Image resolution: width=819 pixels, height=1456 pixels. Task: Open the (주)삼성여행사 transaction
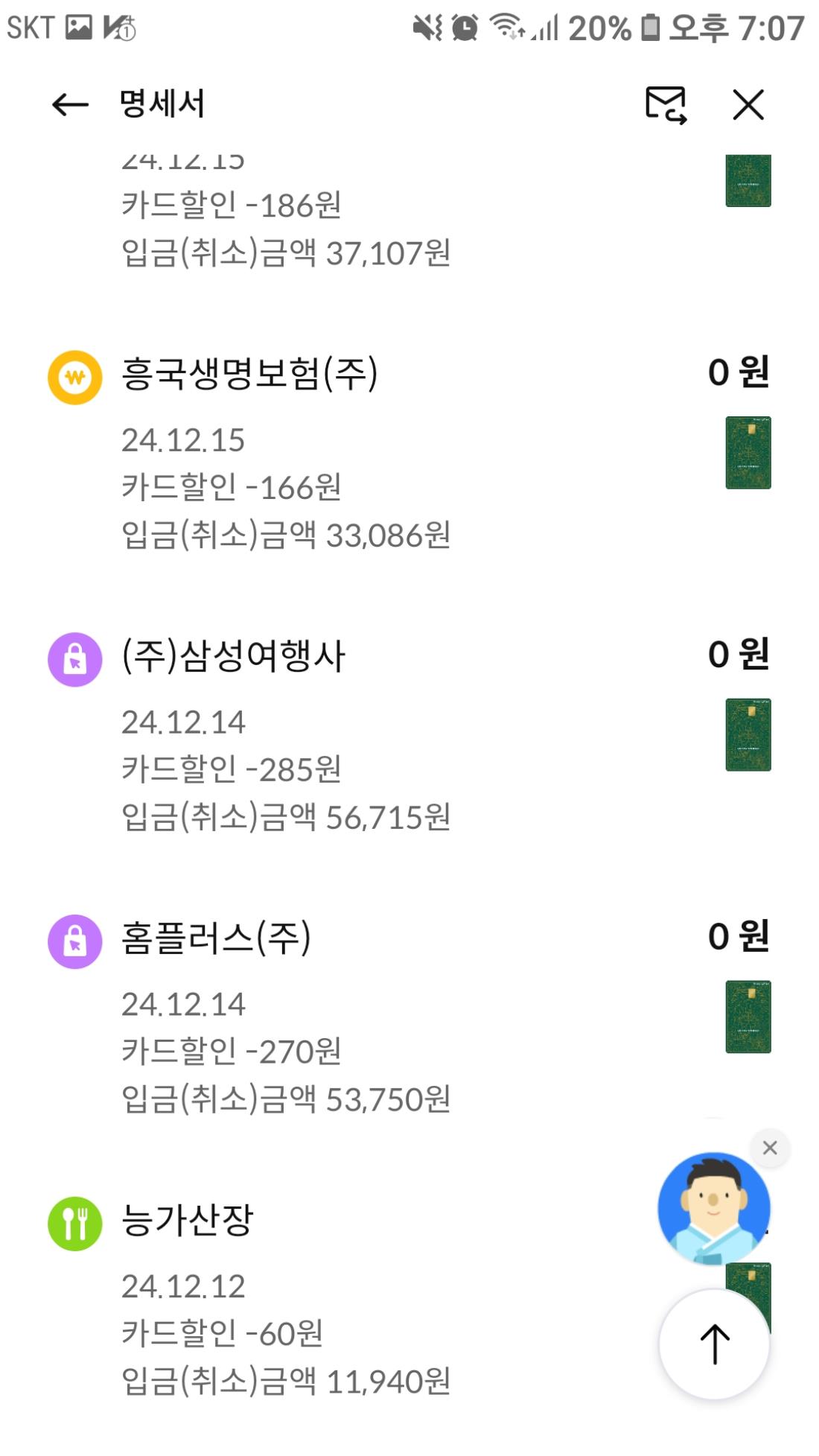(x=233, y=656)
